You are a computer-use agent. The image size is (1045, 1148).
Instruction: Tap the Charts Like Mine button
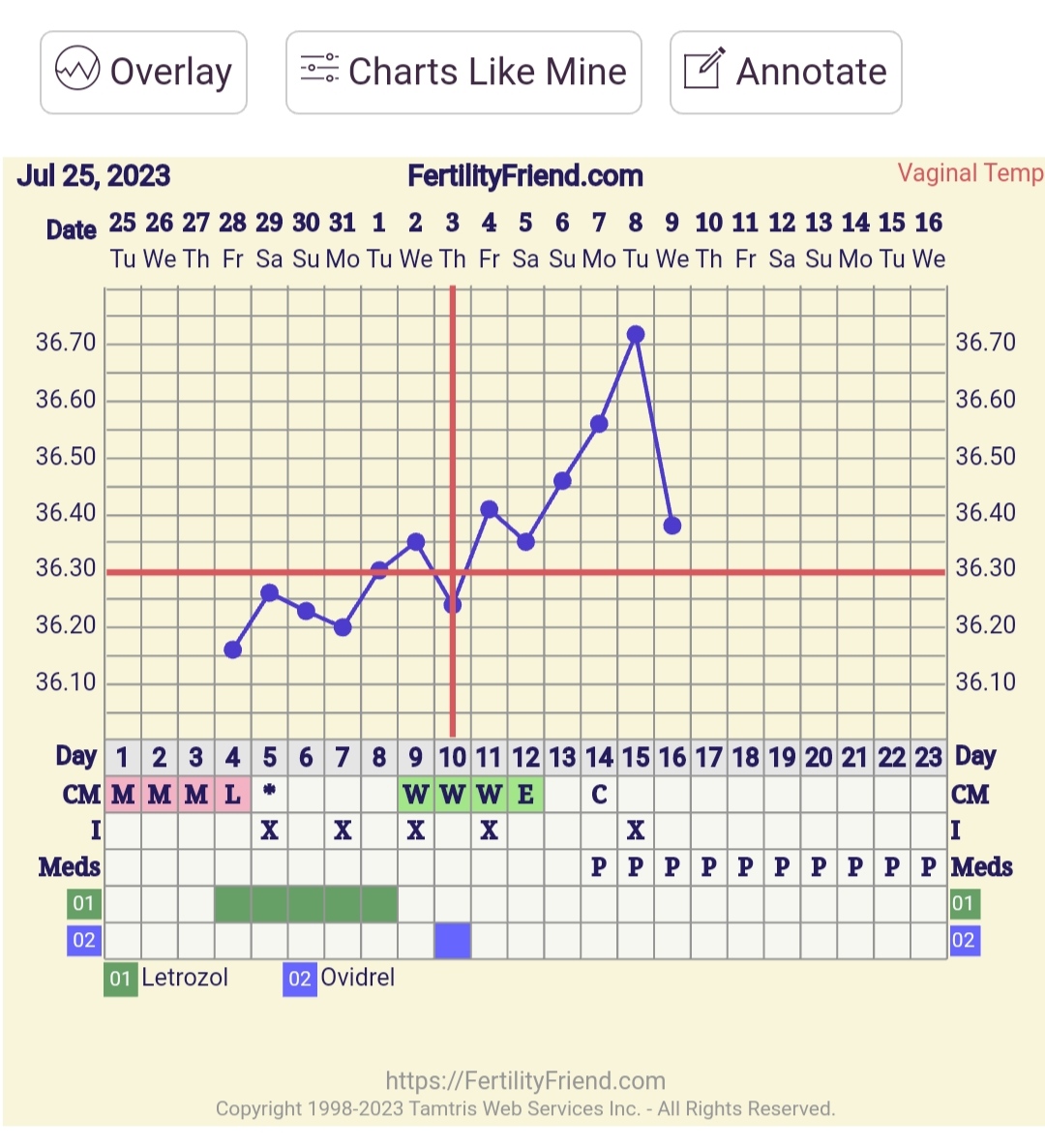pyautogui.click(x=463, y=73)
